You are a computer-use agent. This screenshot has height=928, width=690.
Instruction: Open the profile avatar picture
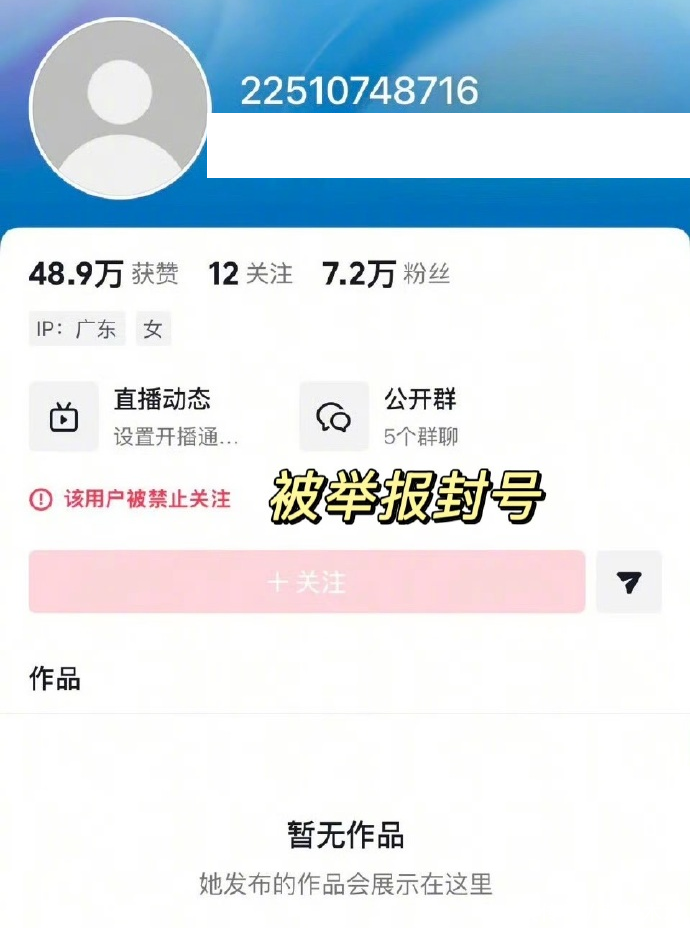(x=120, y=108)
